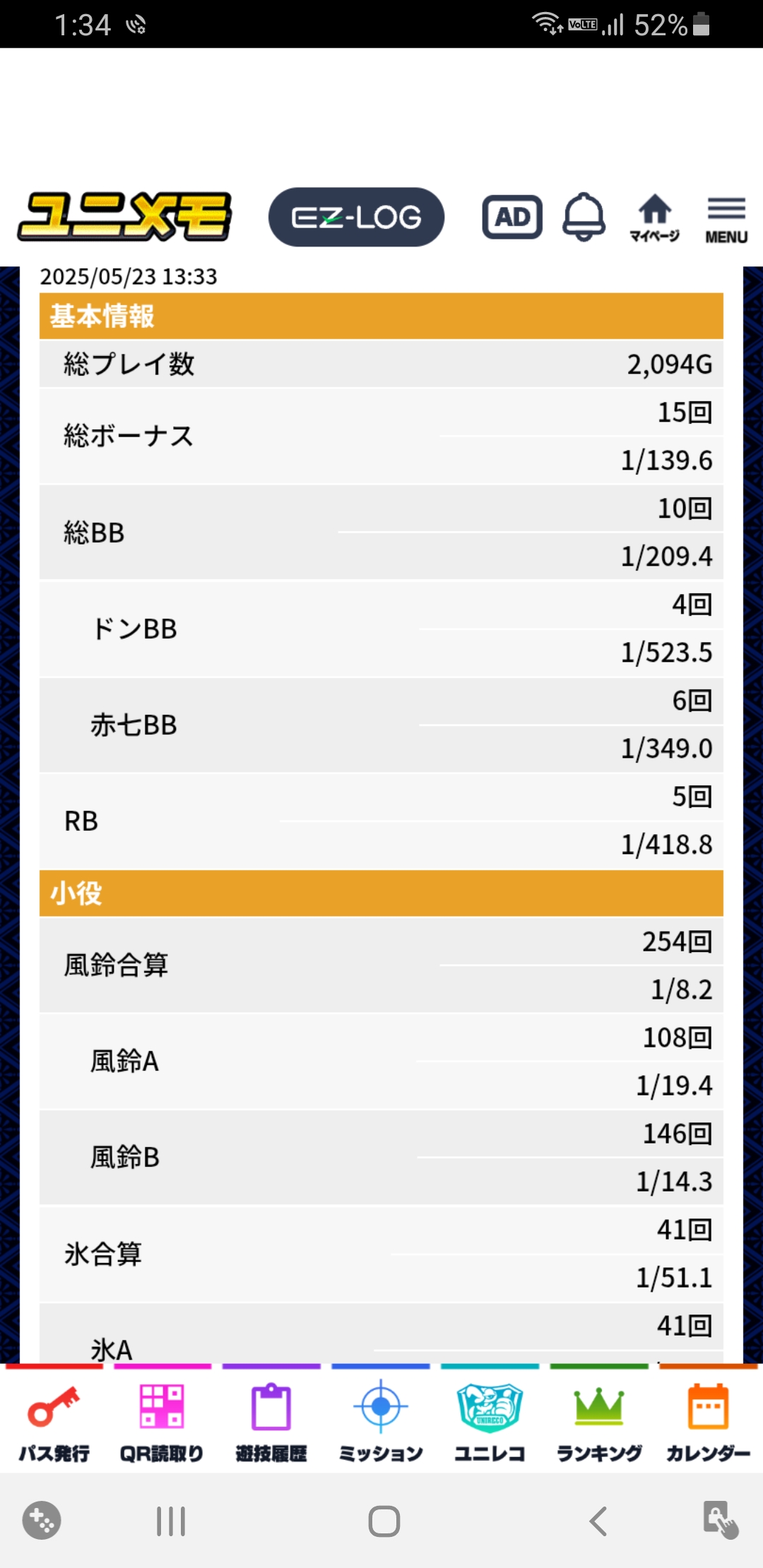
Task: Open パス発行 in the bottom bar
Action: (54, 1421)
